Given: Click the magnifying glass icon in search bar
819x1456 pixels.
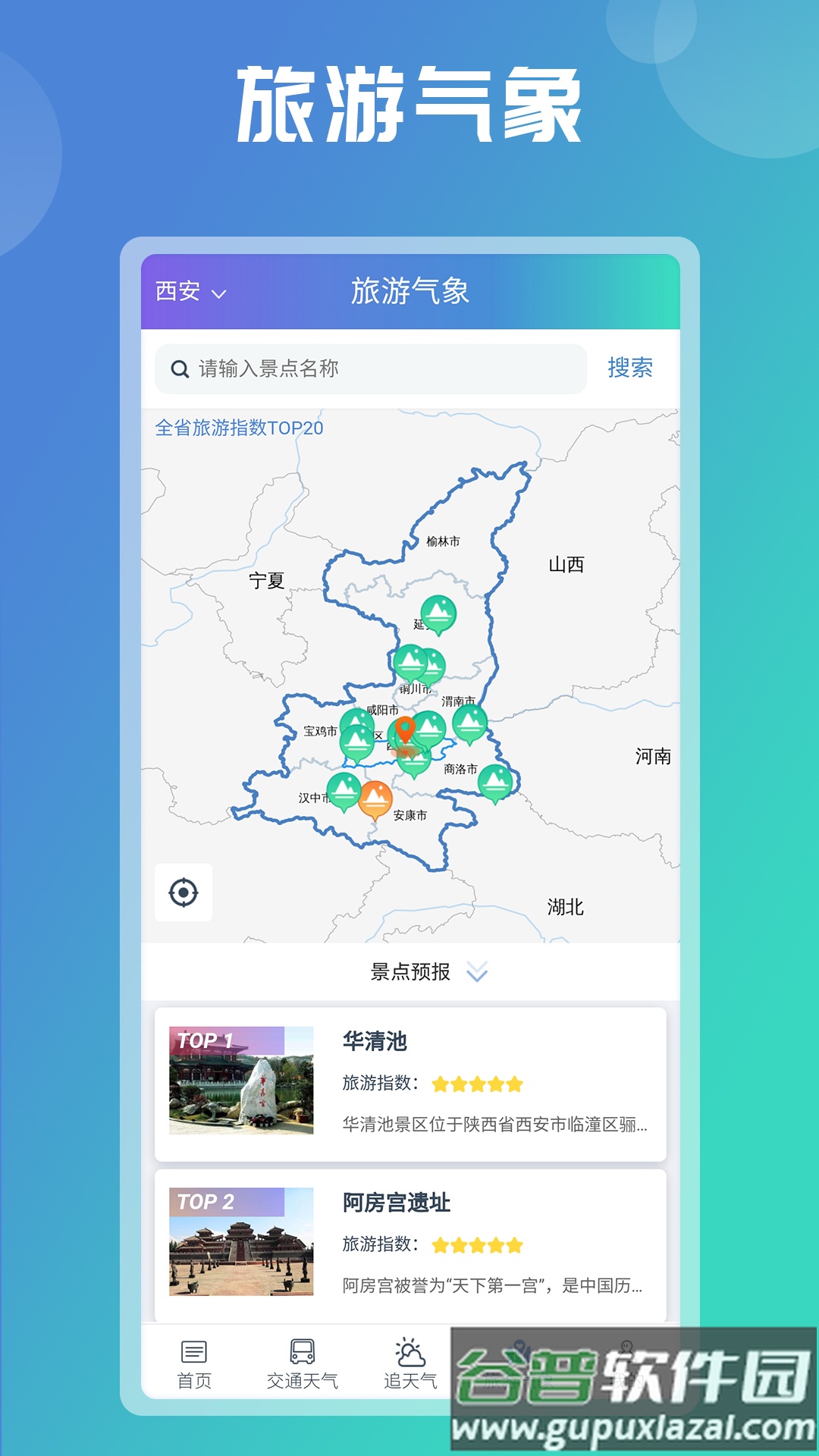Looking at the screenshot, I should point(178,369).
